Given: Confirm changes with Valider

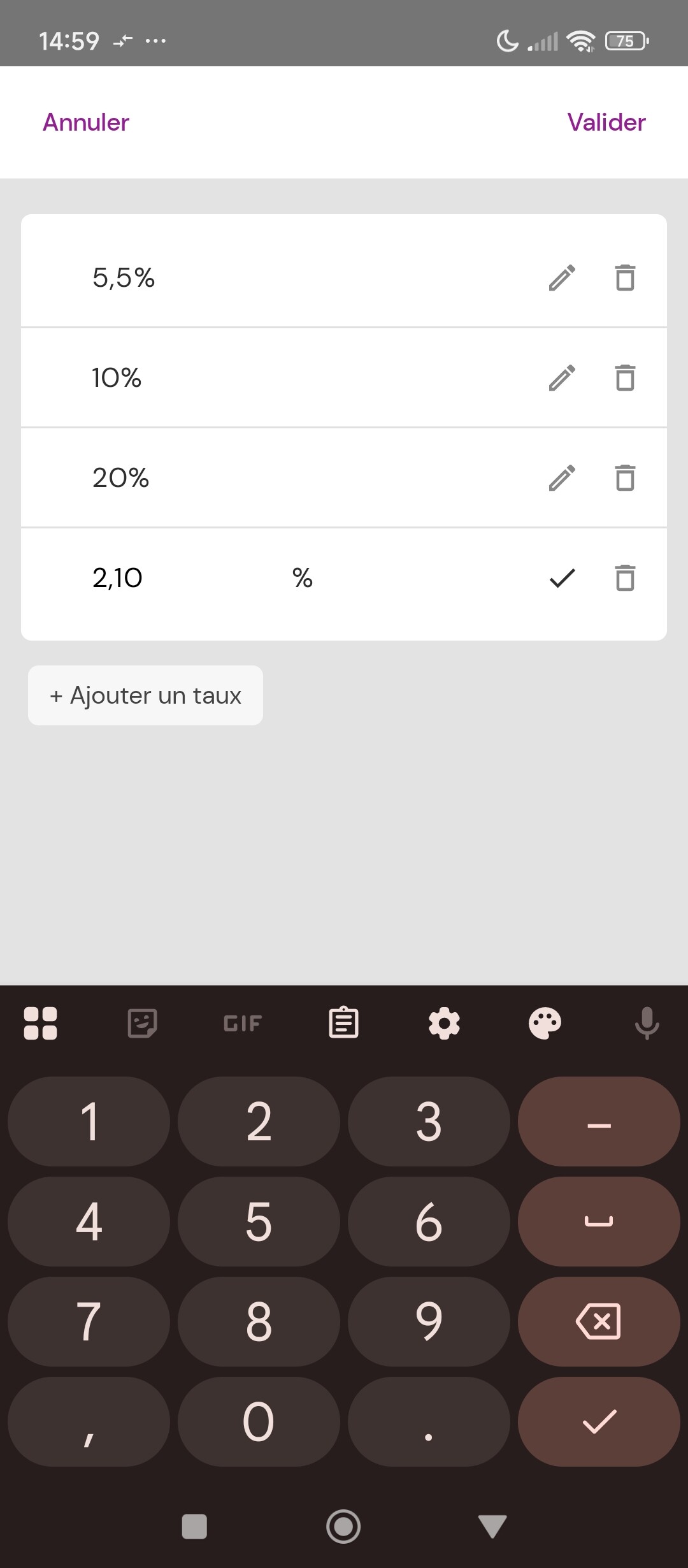Looking at the screenshot, I should [606, 122].
